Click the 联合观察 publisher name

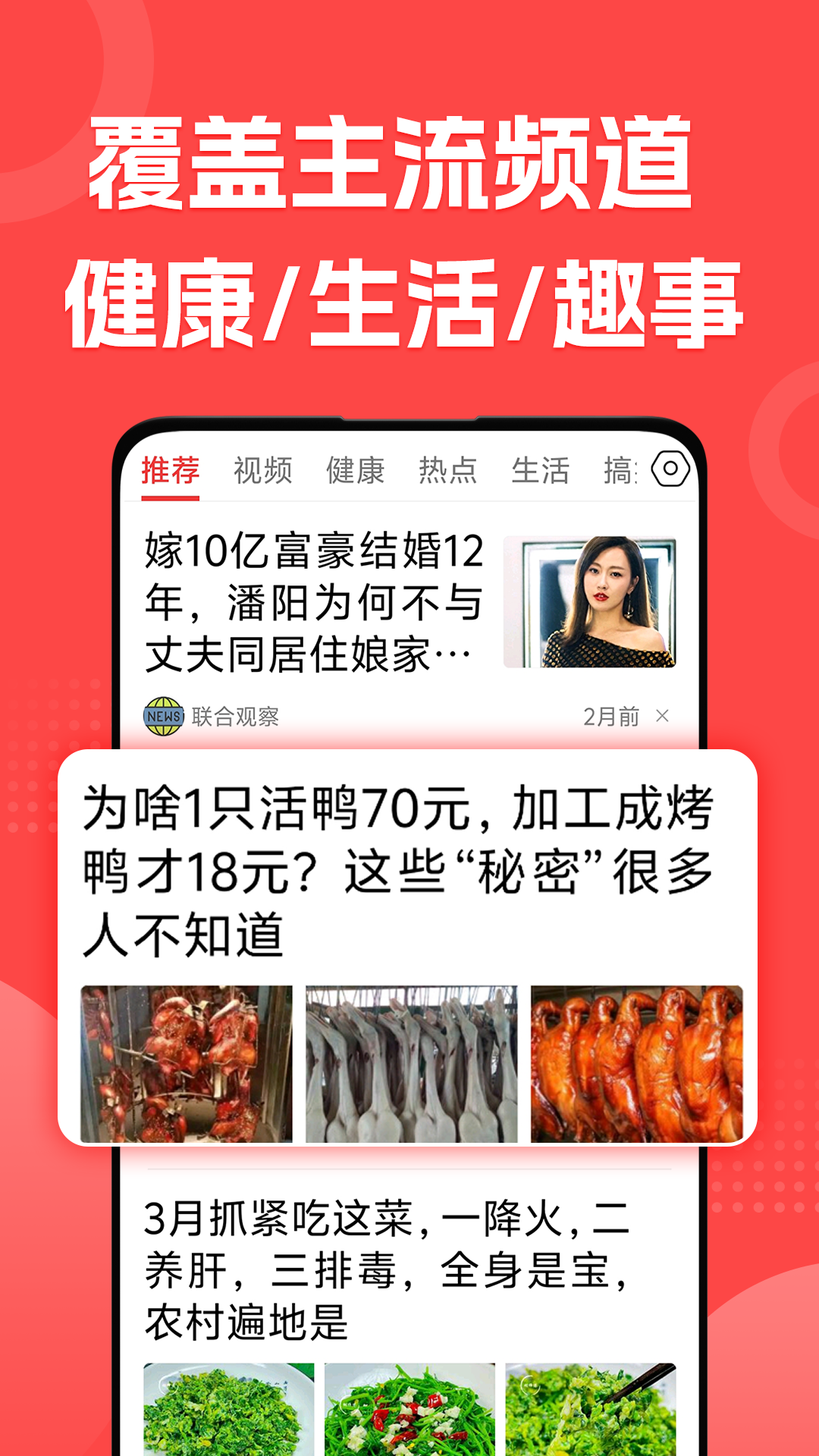tap(239, 714)
